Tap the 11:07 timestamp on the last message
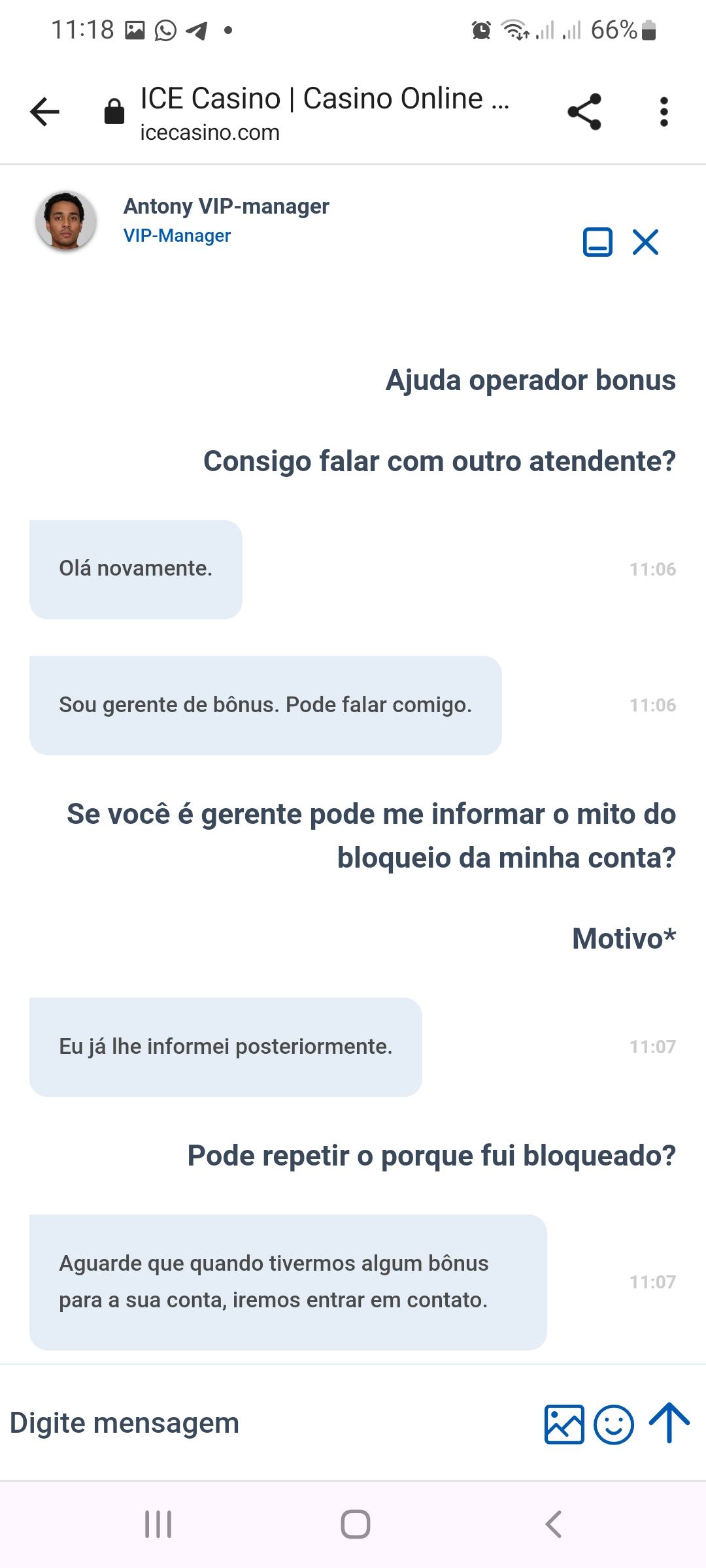 pos(653,1282)
